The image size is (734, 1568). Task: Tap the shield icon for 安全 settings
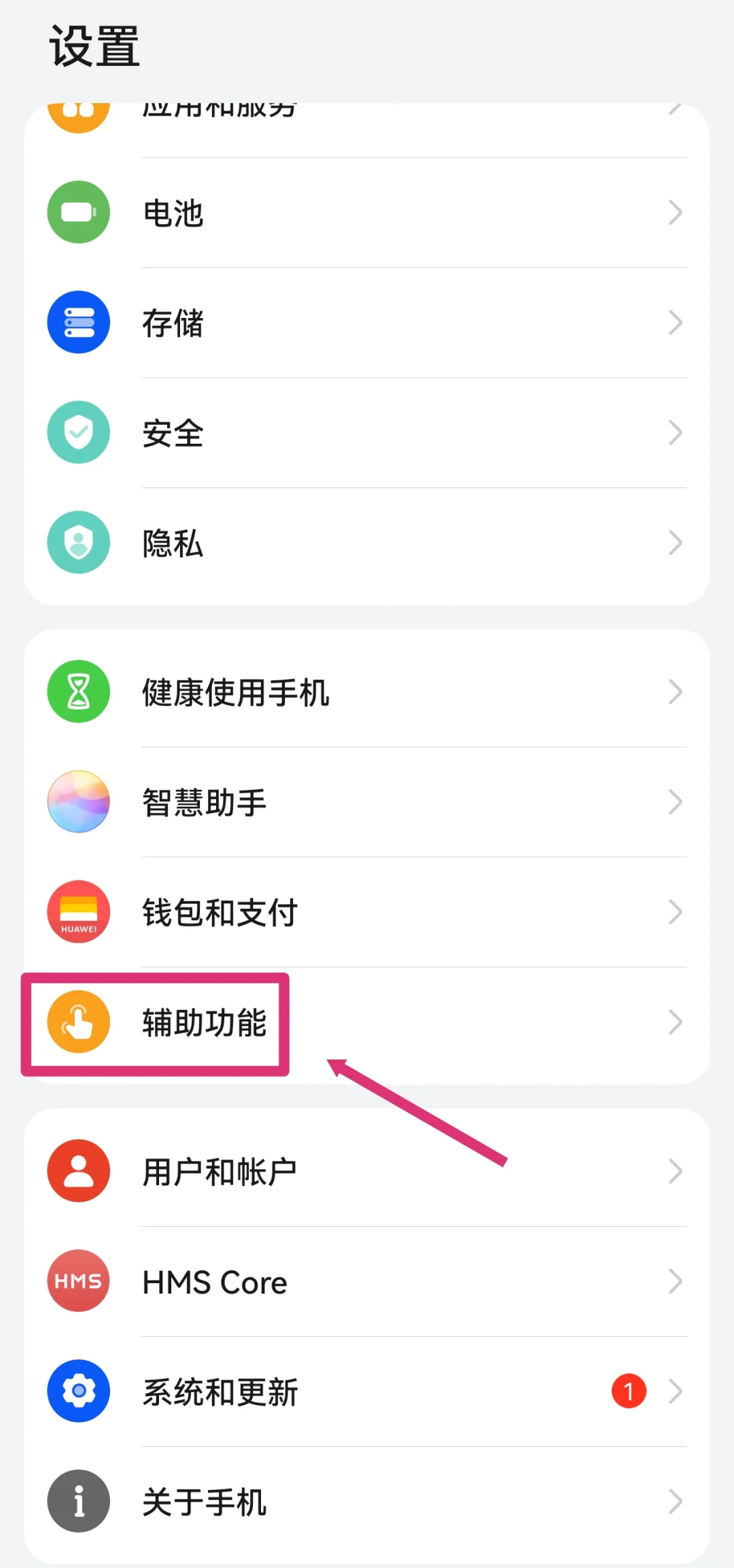pyautogui.click(x=78, y=432)
